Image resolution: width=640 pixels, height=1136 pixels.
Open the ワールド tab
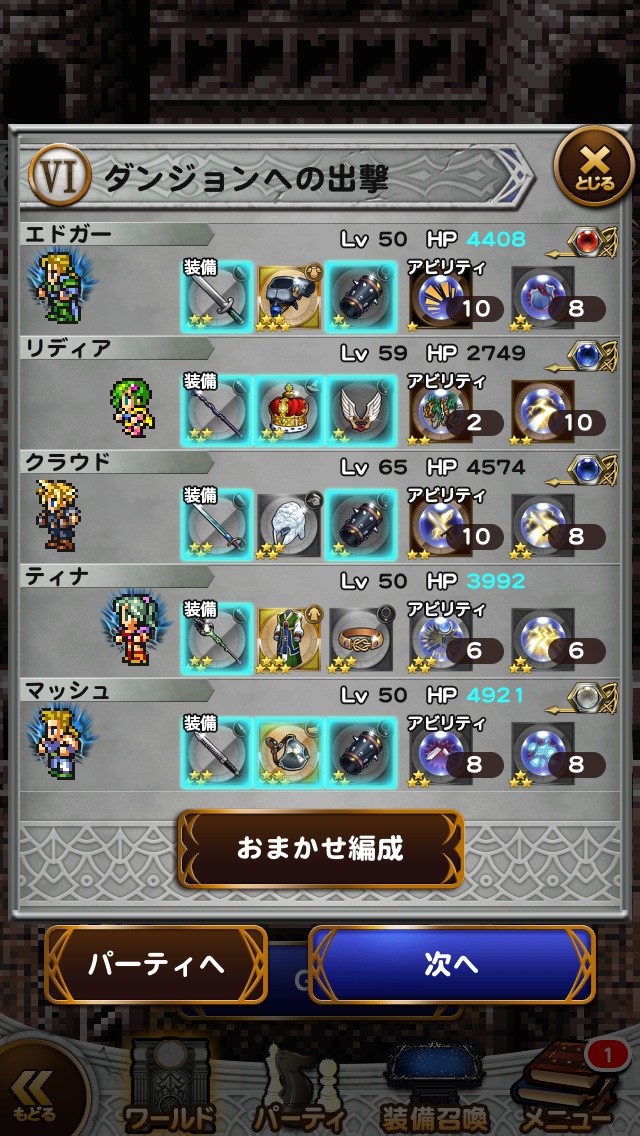pos(170,1090)
